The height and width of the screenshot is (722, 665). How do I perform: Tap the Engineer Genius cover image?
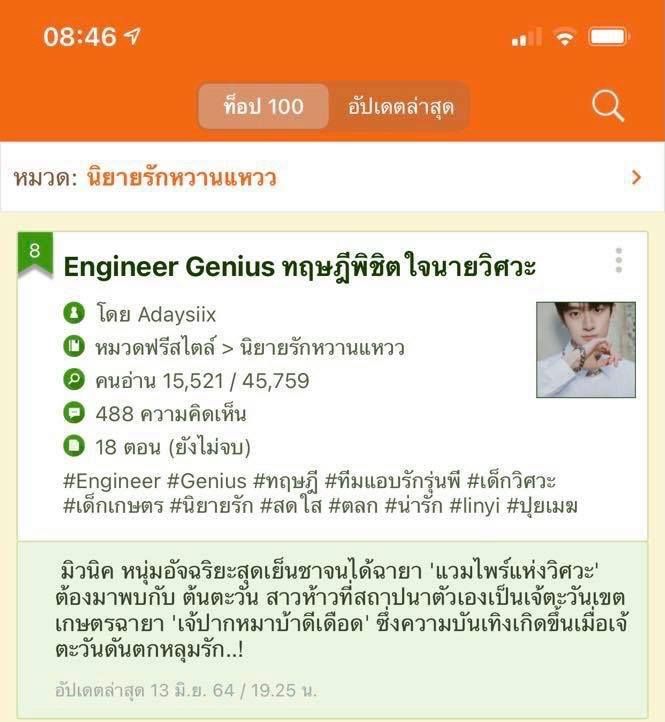(585, 349)
